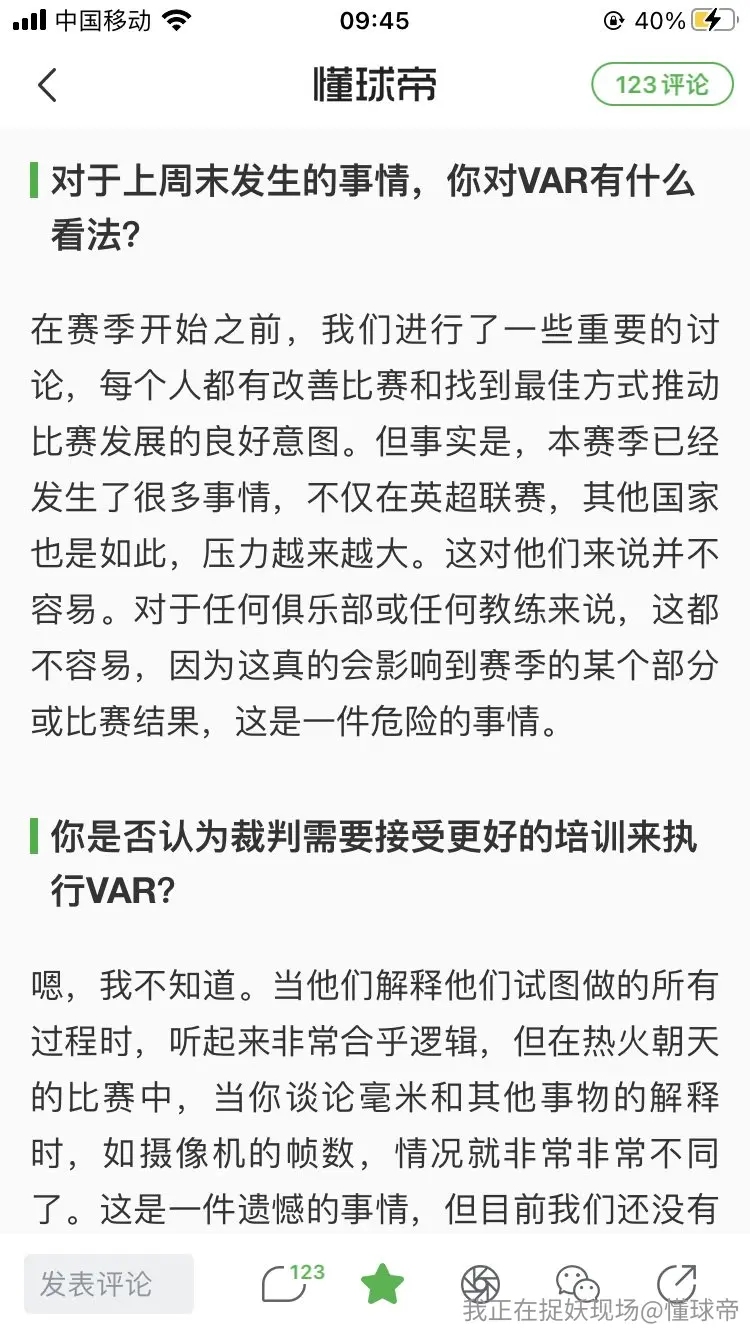Tap the 发表评论 comment input field
750x1334 pixels.
109,1283
